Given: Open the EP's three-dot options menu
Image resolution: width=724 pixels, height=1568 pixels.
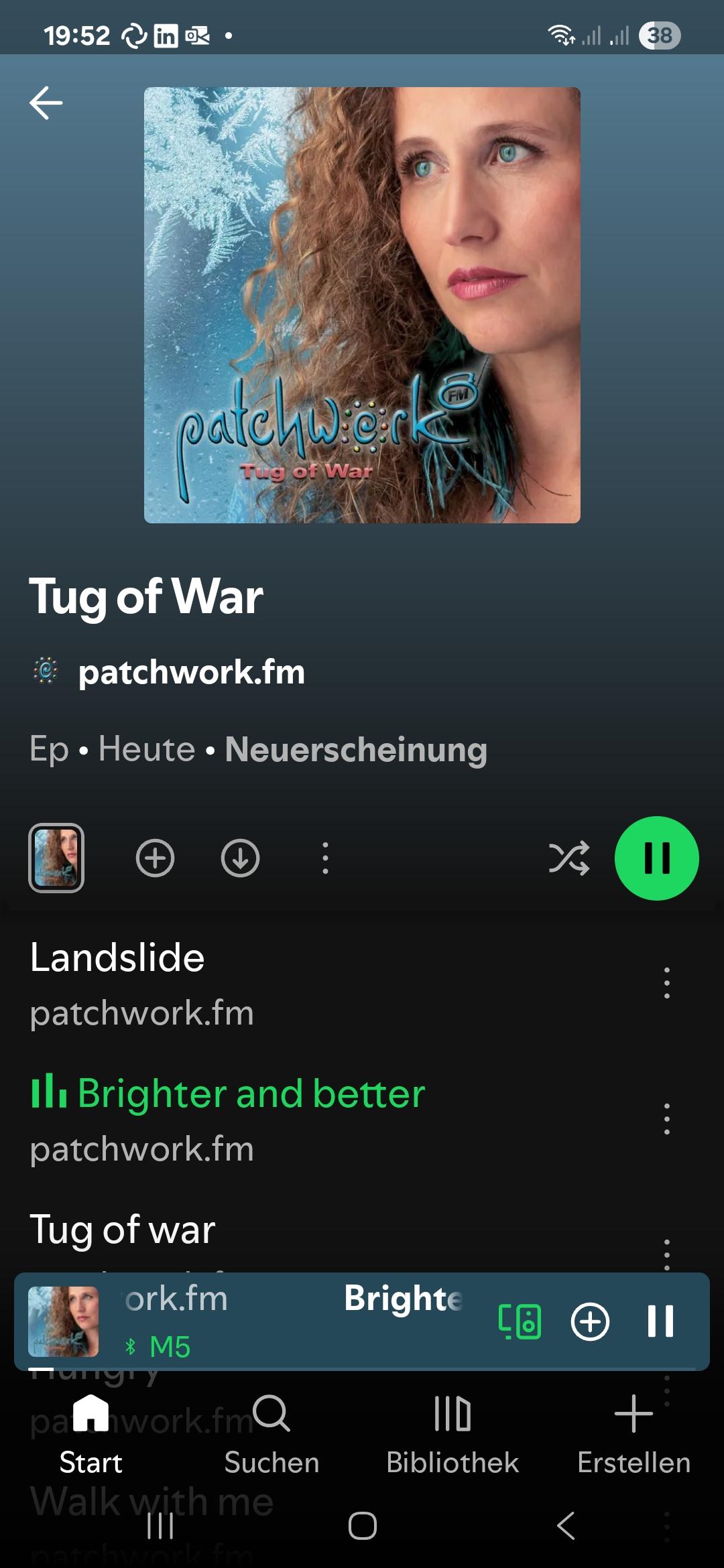Looking at the screenshot, I should 325,858.
